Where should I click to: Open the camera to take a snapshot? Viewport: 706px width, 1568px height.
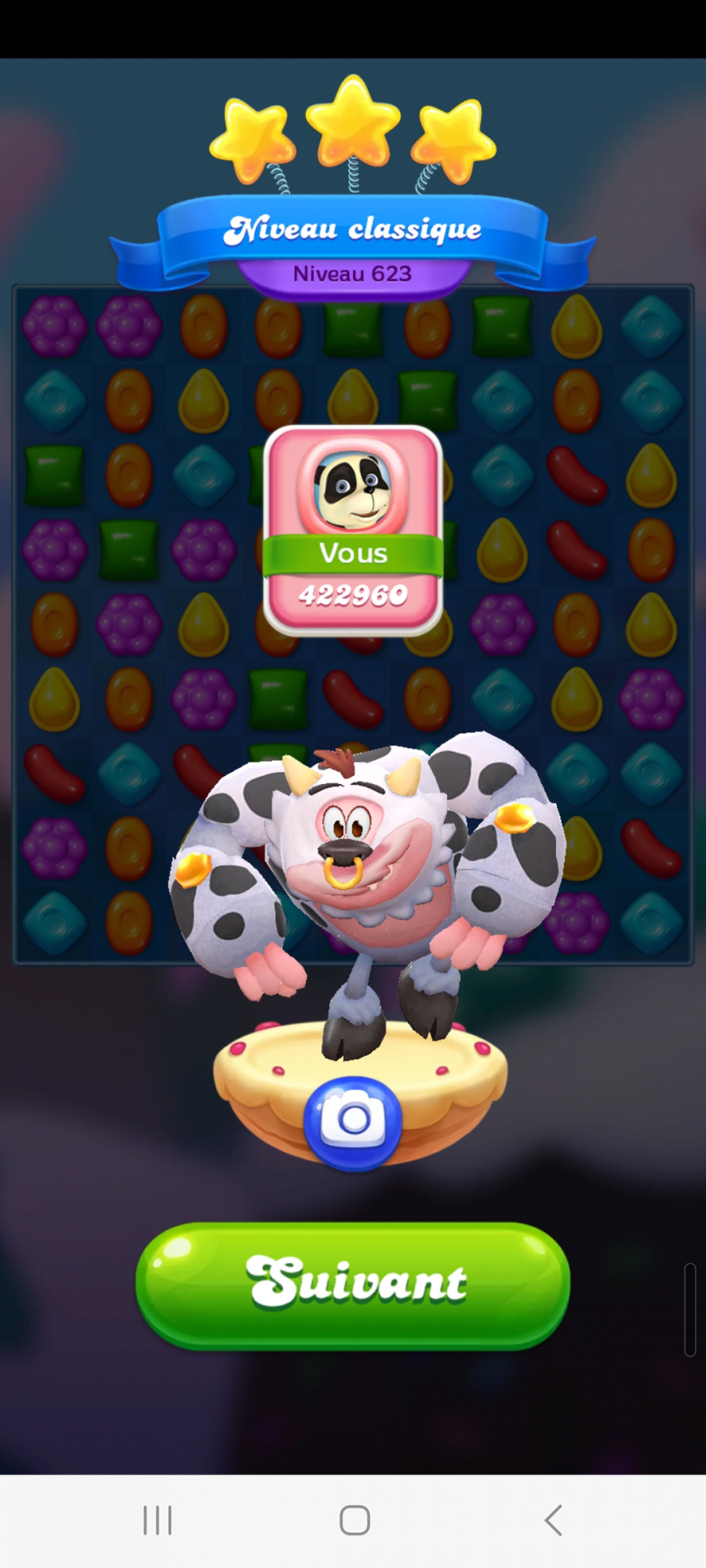[353, 1121]
